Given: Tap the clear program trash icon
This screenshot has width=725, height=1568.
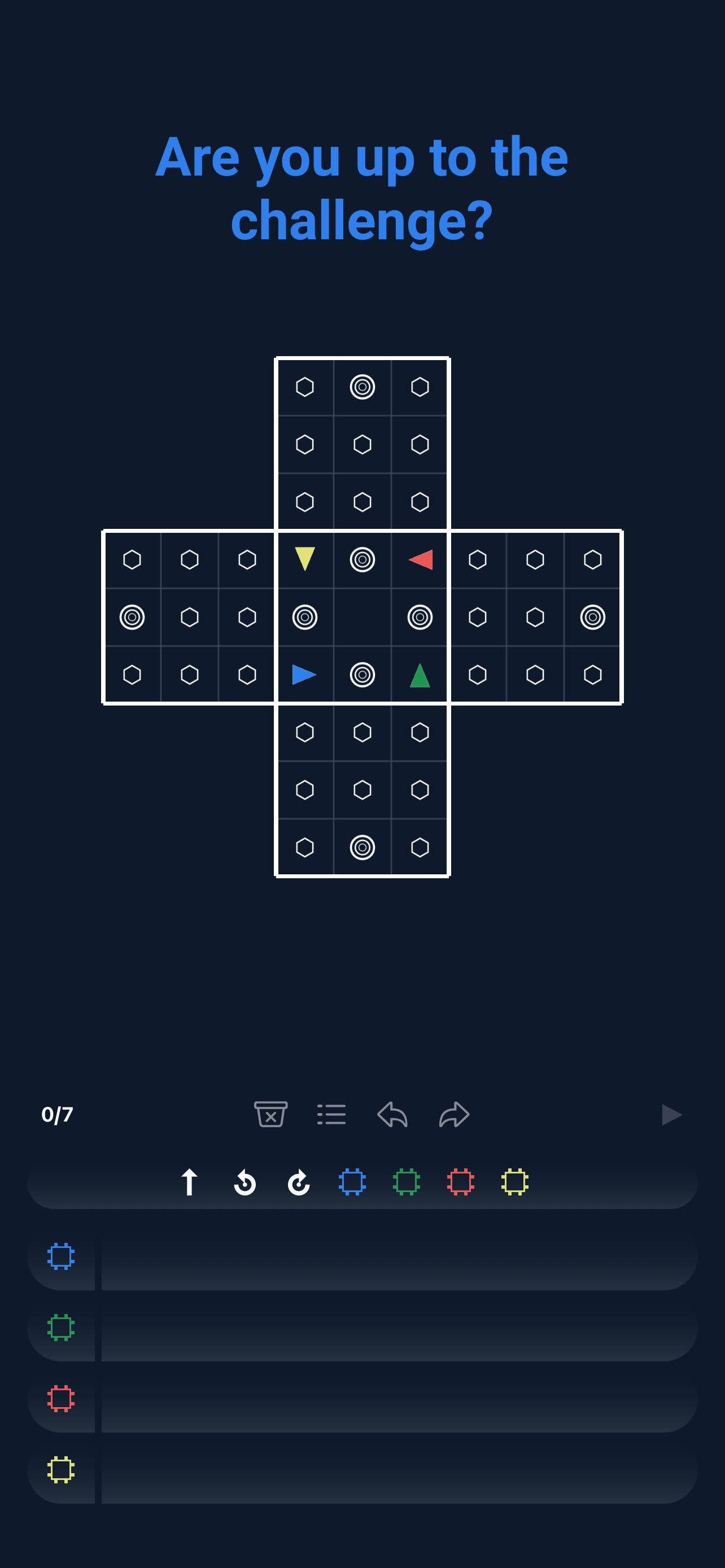Looking at the screenshot, I should [x=270, y=1115].
